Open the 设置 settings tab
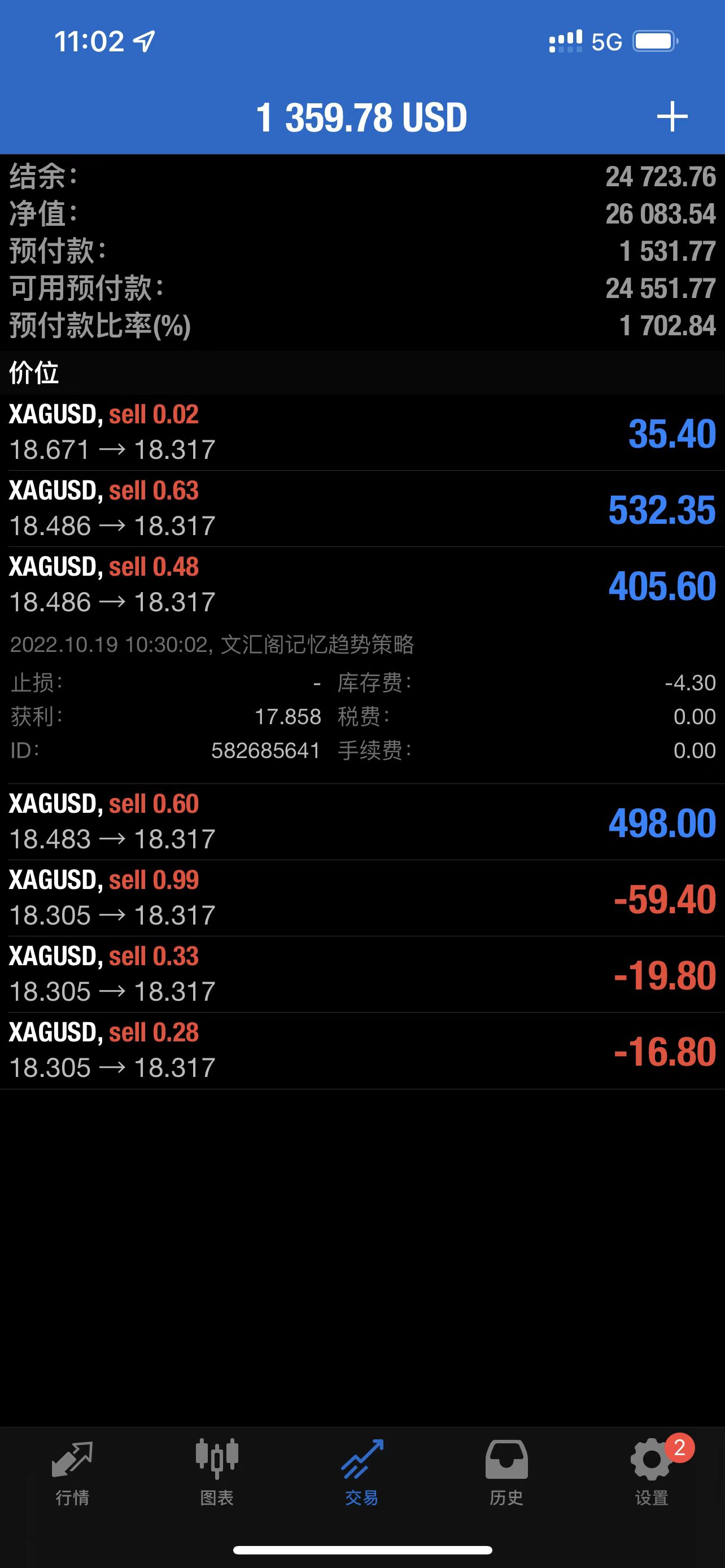Viewport: 725px width, 1568px height. tap(652, 1472)
